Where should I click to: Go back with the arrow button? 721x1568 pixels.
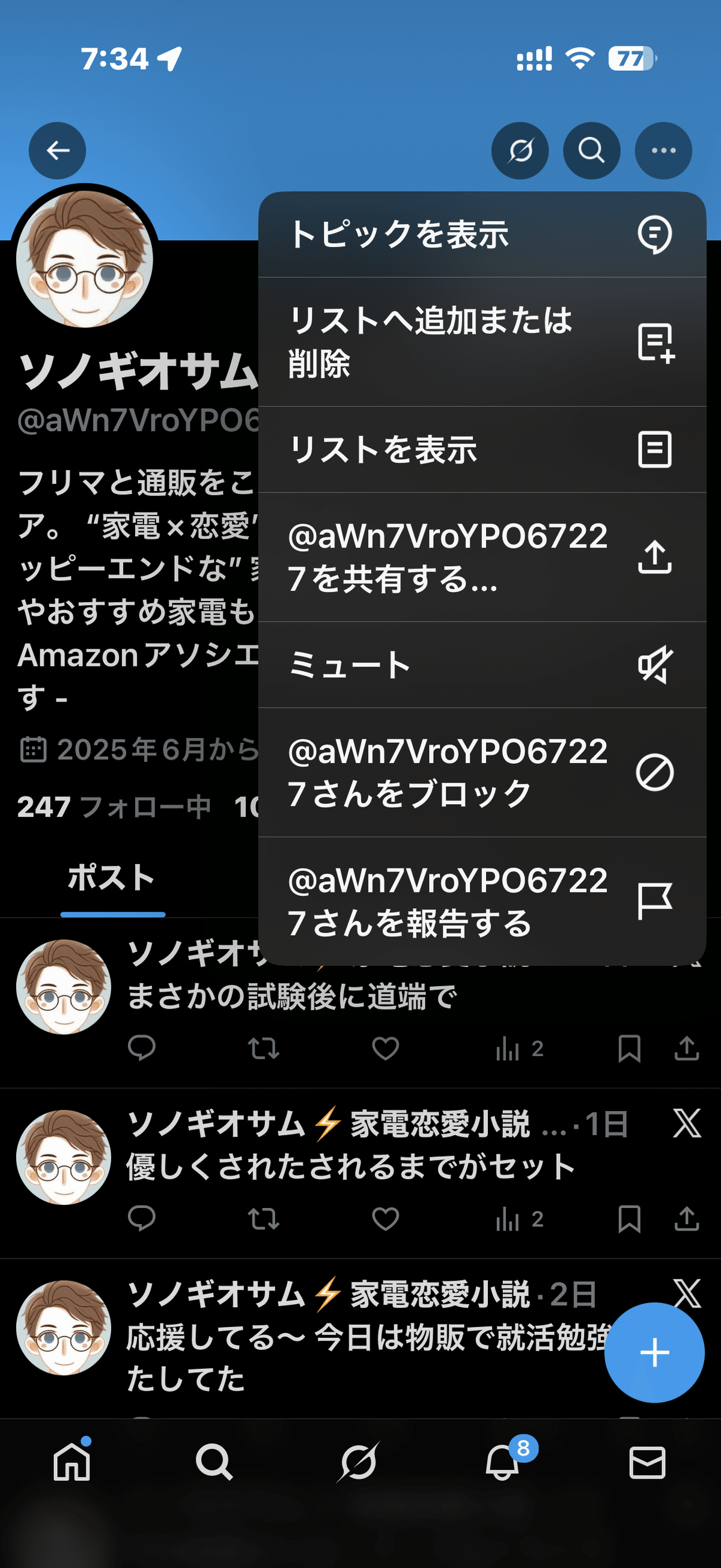coord(57,150)
